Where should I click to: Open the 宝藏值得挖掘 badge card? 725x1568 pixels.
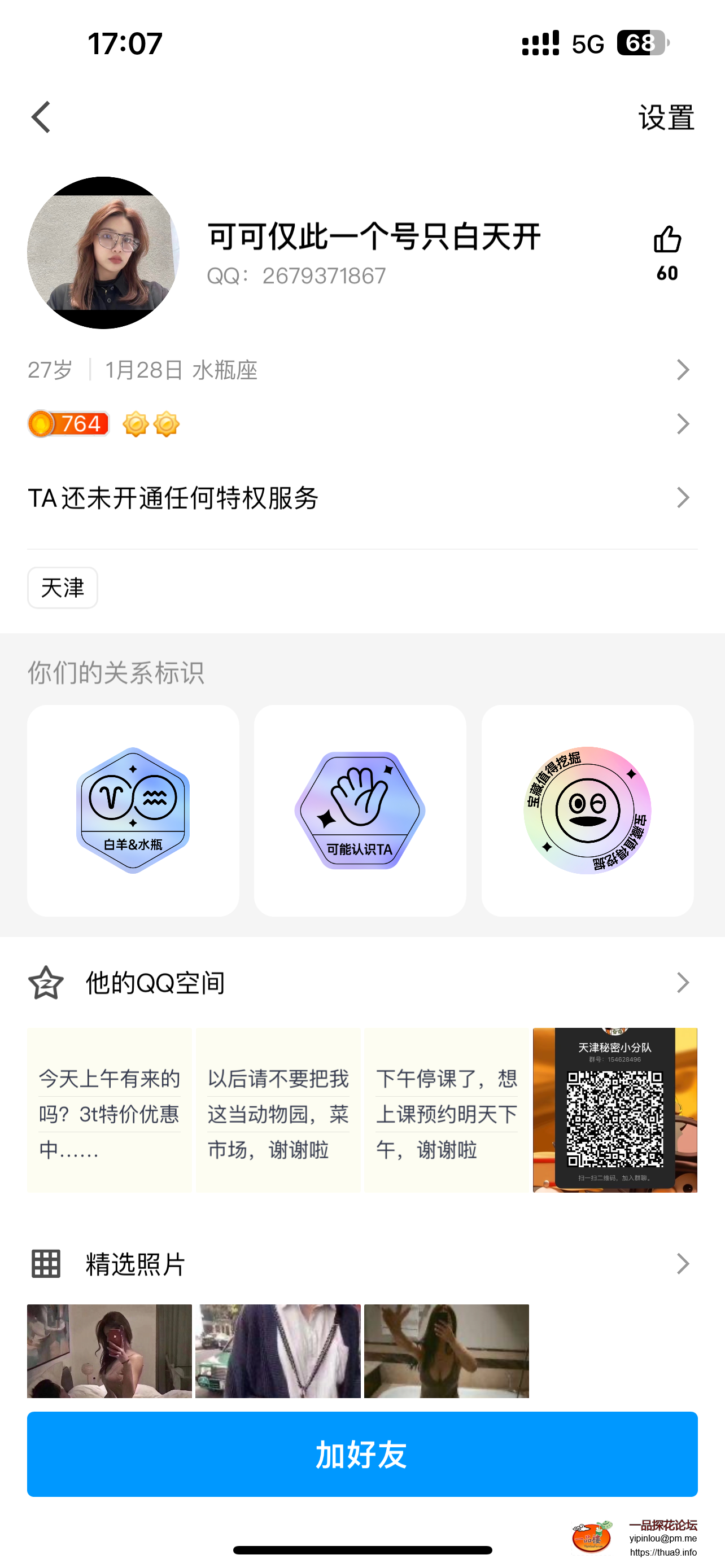(x=587, y=810)
